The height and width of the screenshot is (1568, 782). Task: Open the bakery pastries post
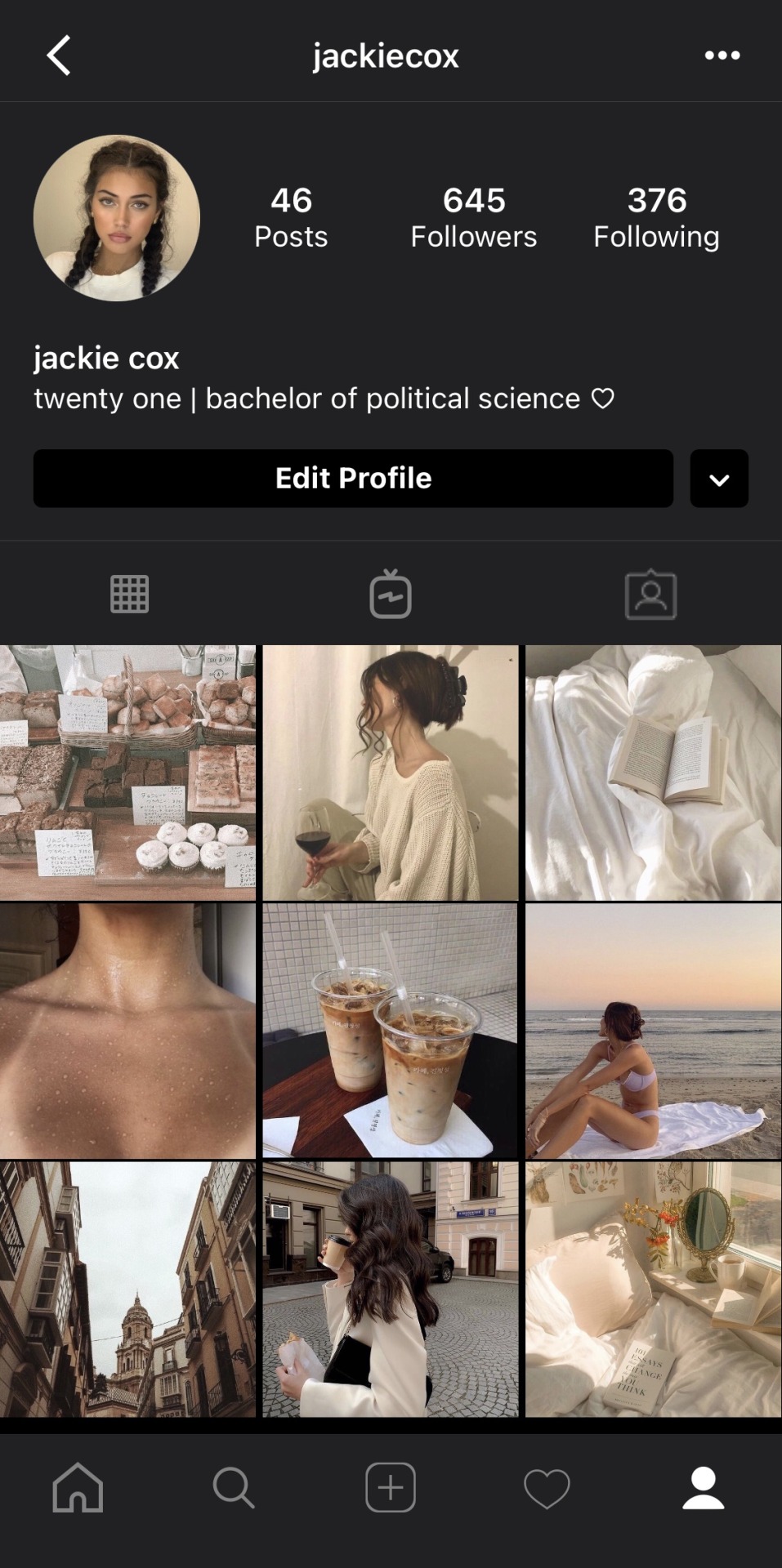(127, 773)
